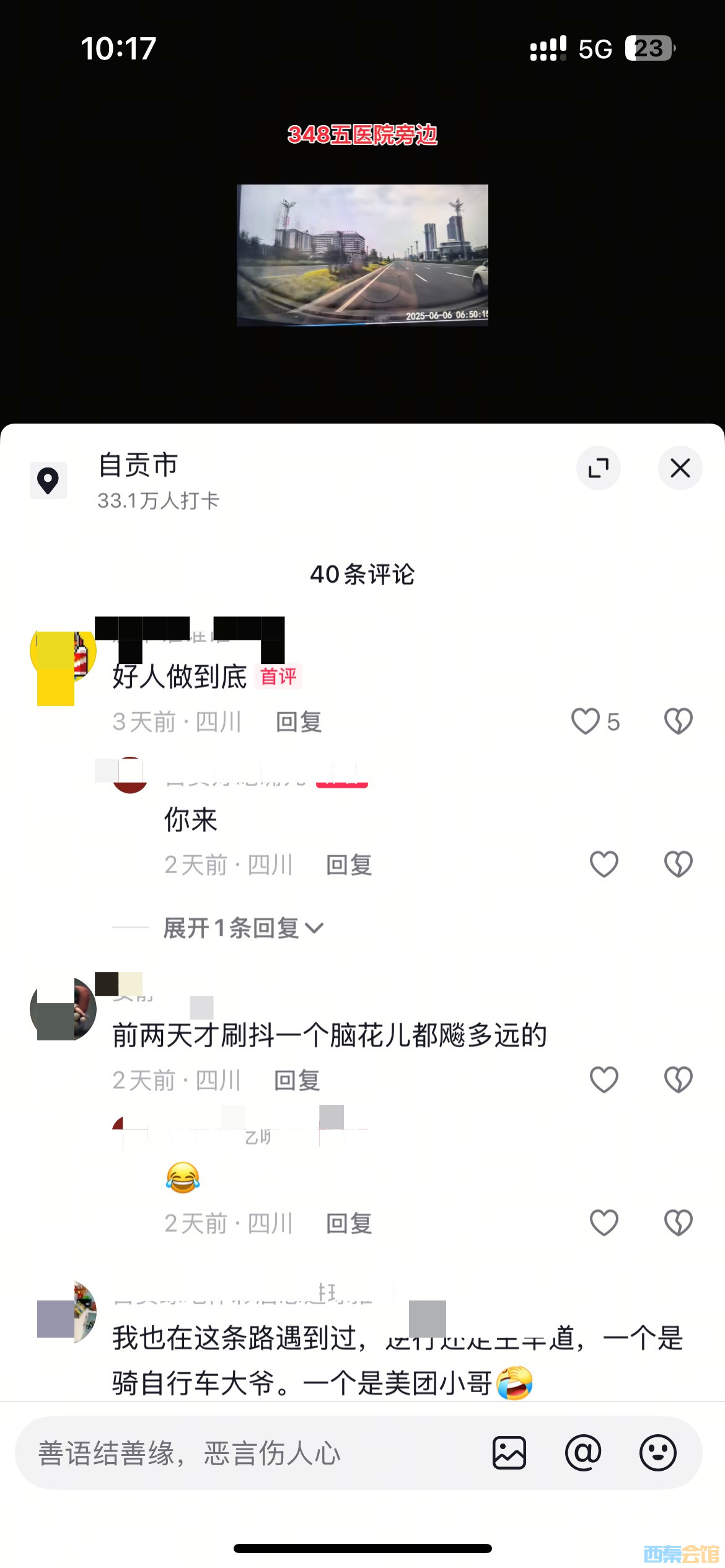725x1568 pixels.
Task: Like the laughing emoji reply
Action: tap(604, 1223)
